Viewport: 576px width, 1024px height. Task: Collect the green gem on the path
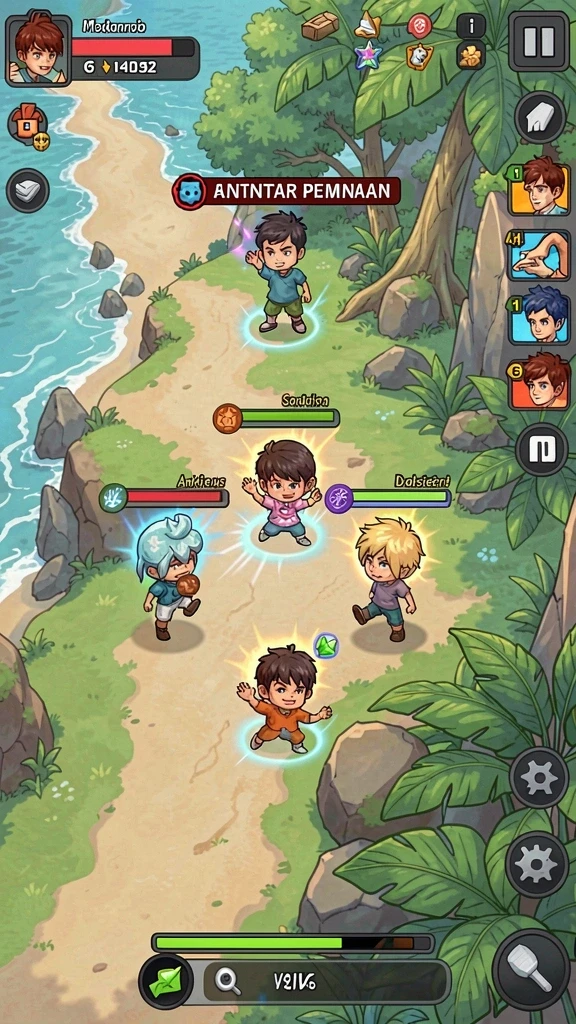[x=326, y=645]
